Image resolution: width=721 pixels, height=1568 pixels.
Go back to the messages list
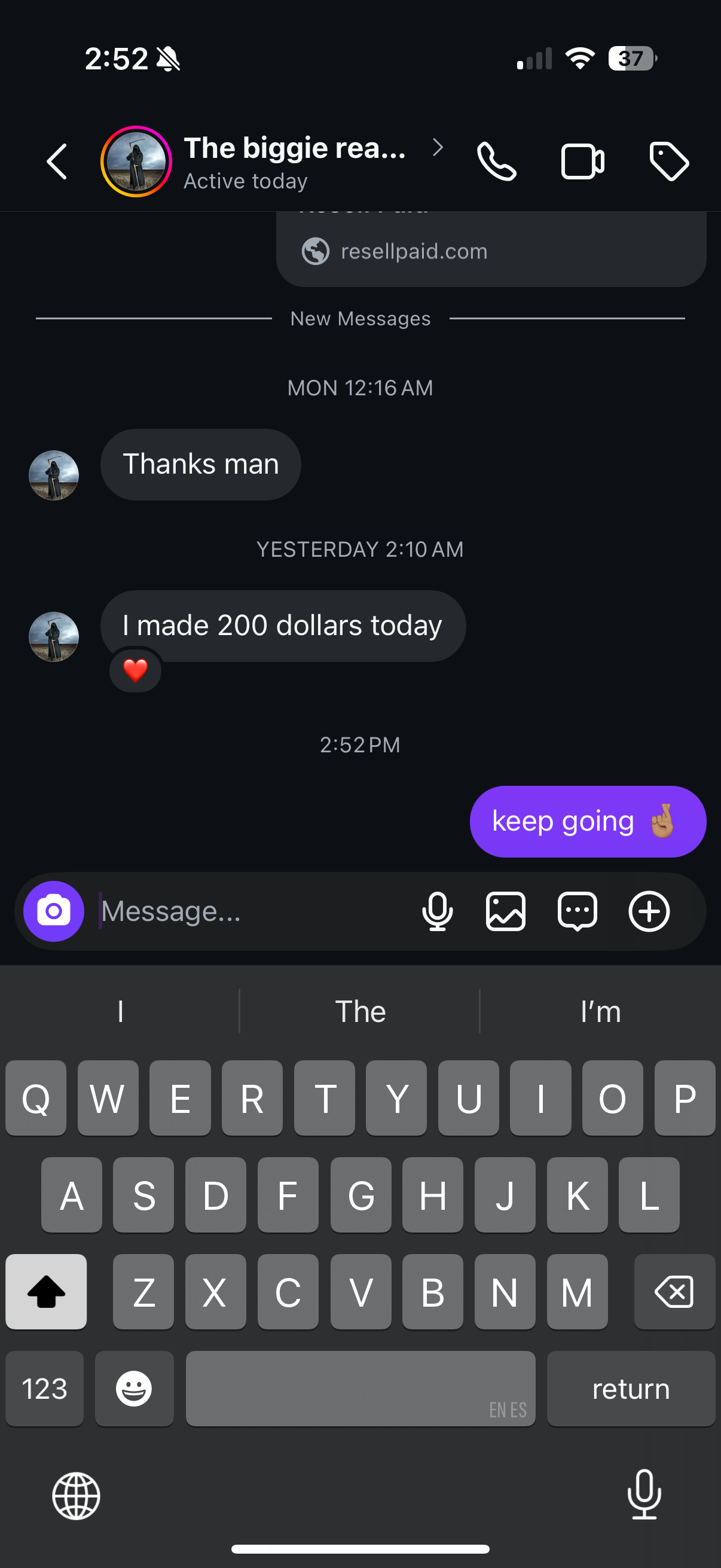57,162
